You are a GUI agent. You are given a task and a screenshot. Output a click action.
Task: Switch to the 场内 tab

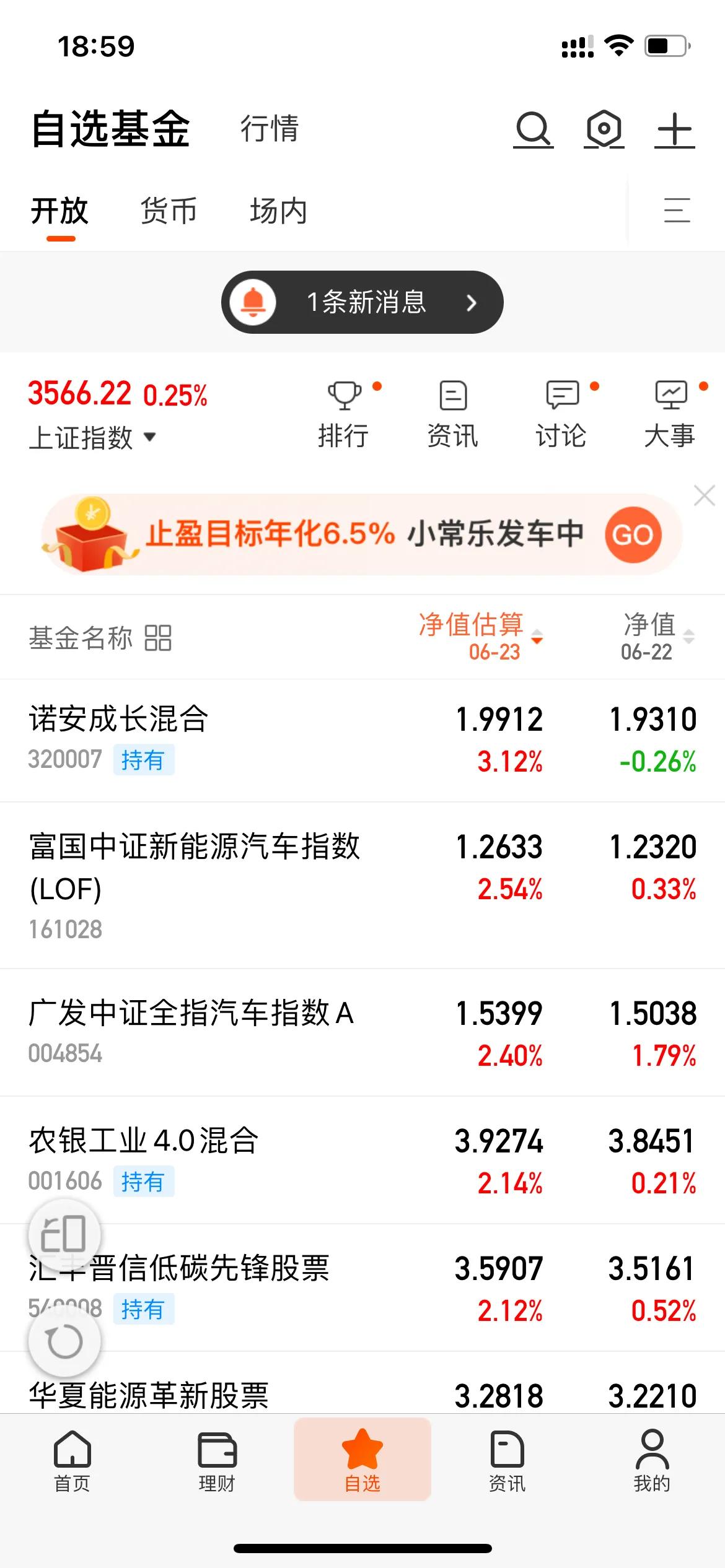(x=277, y=211)
